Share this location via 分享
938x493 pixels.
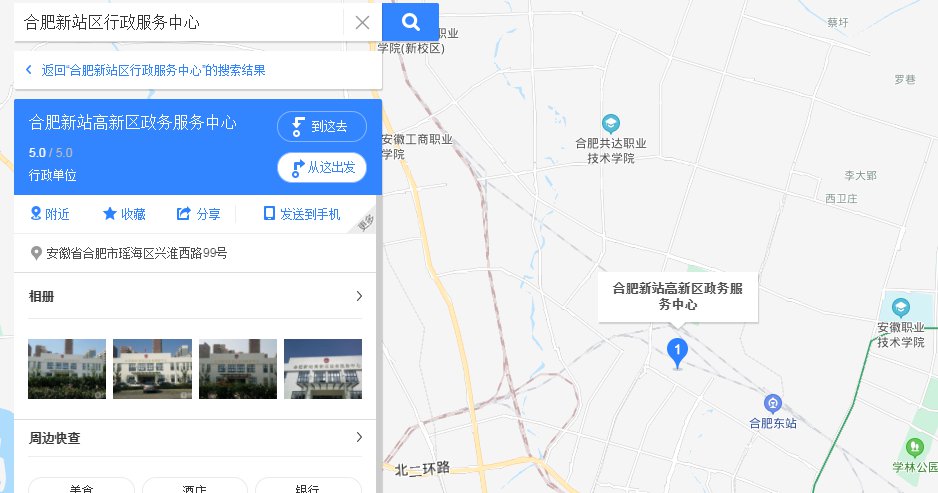click(198, 214)
